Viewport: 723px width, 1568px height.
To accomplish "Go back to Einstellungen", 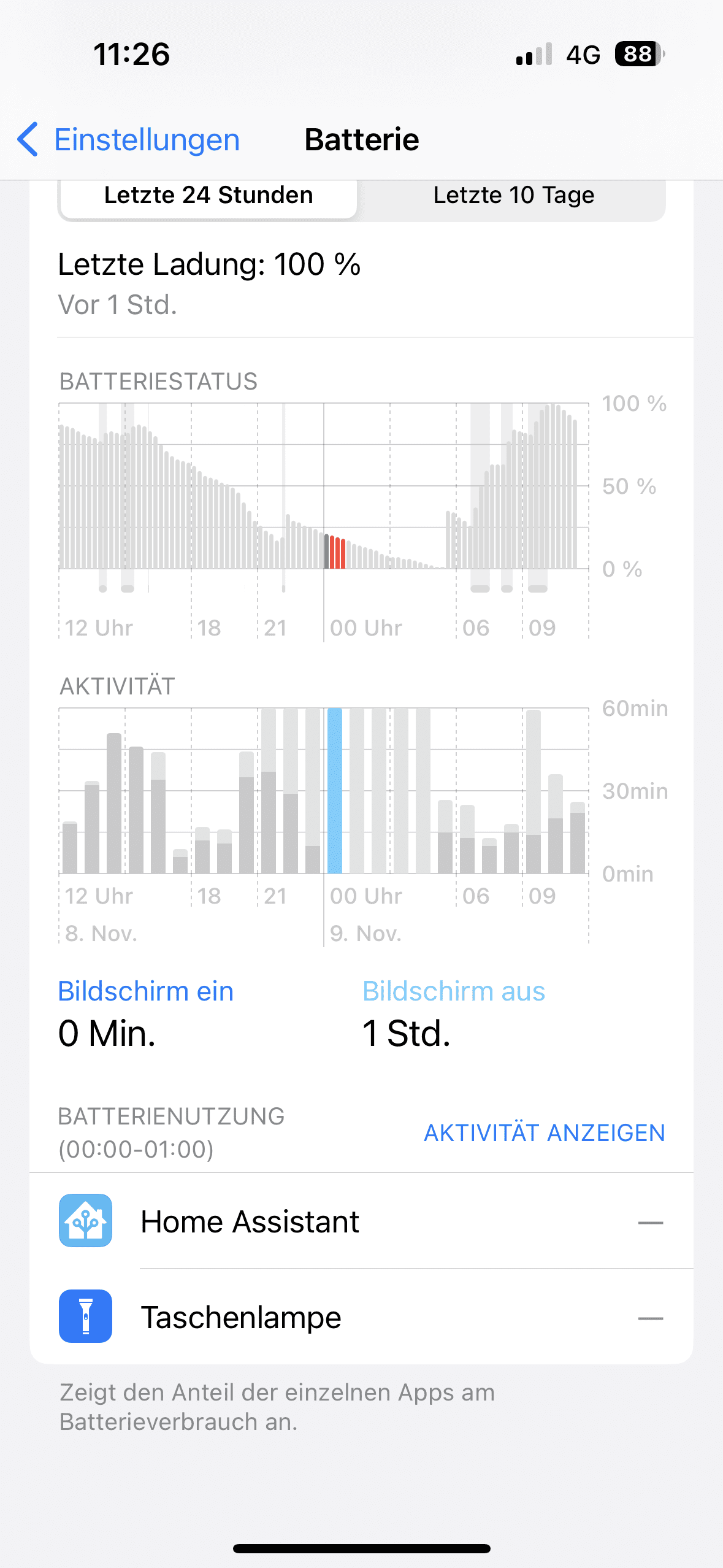I will 129,140.
